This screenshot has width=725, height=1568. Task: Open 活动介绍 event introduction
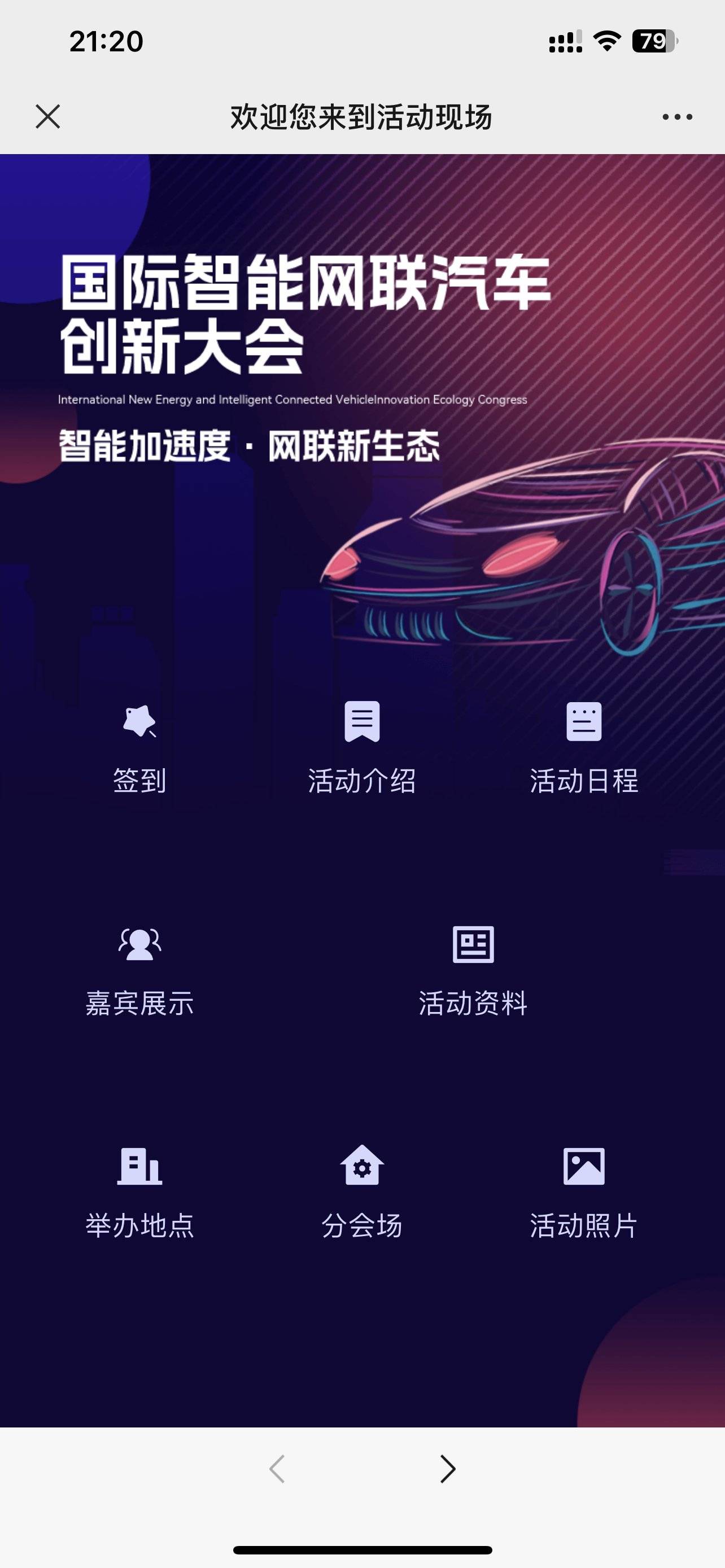(362, 750)
